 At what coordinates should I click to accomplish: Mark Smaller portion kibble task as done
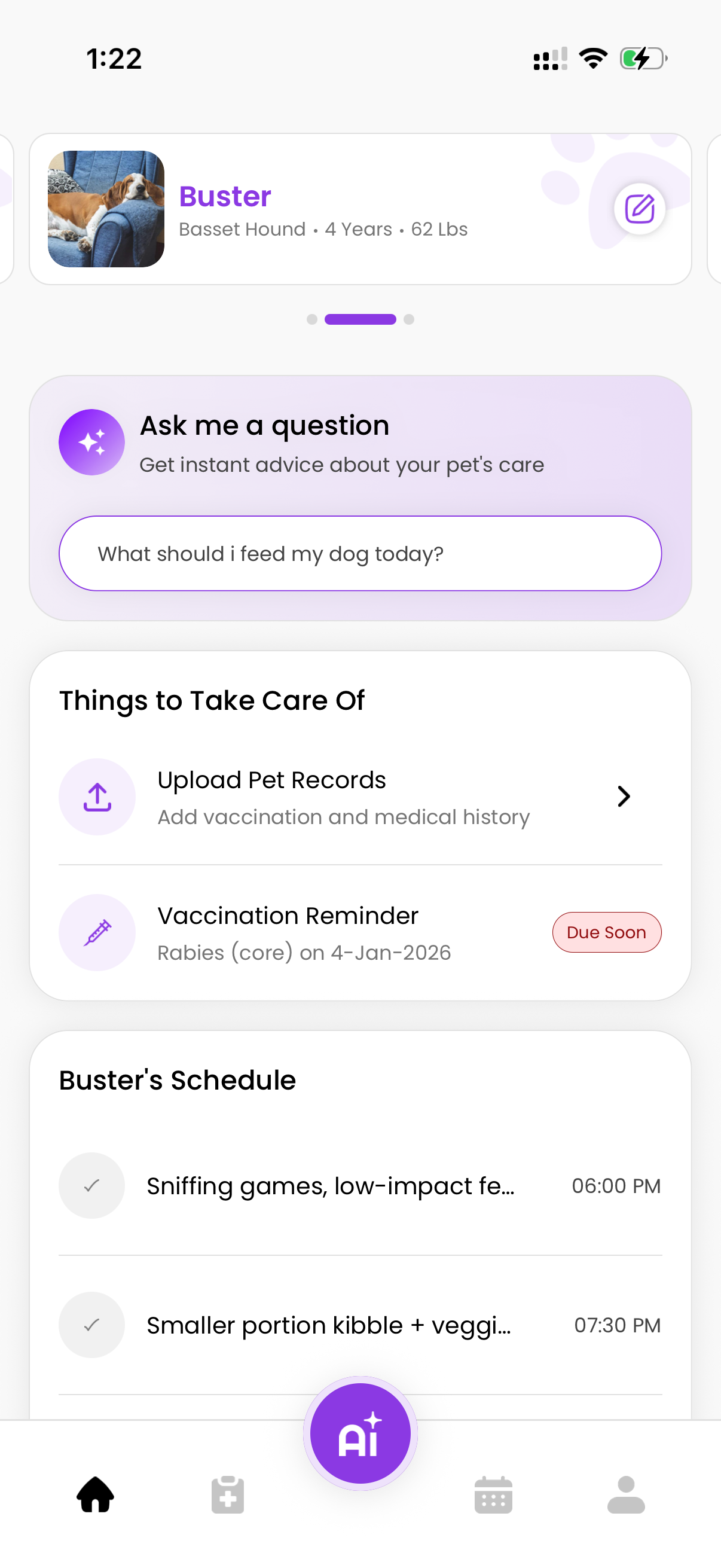coord(92,1325)
